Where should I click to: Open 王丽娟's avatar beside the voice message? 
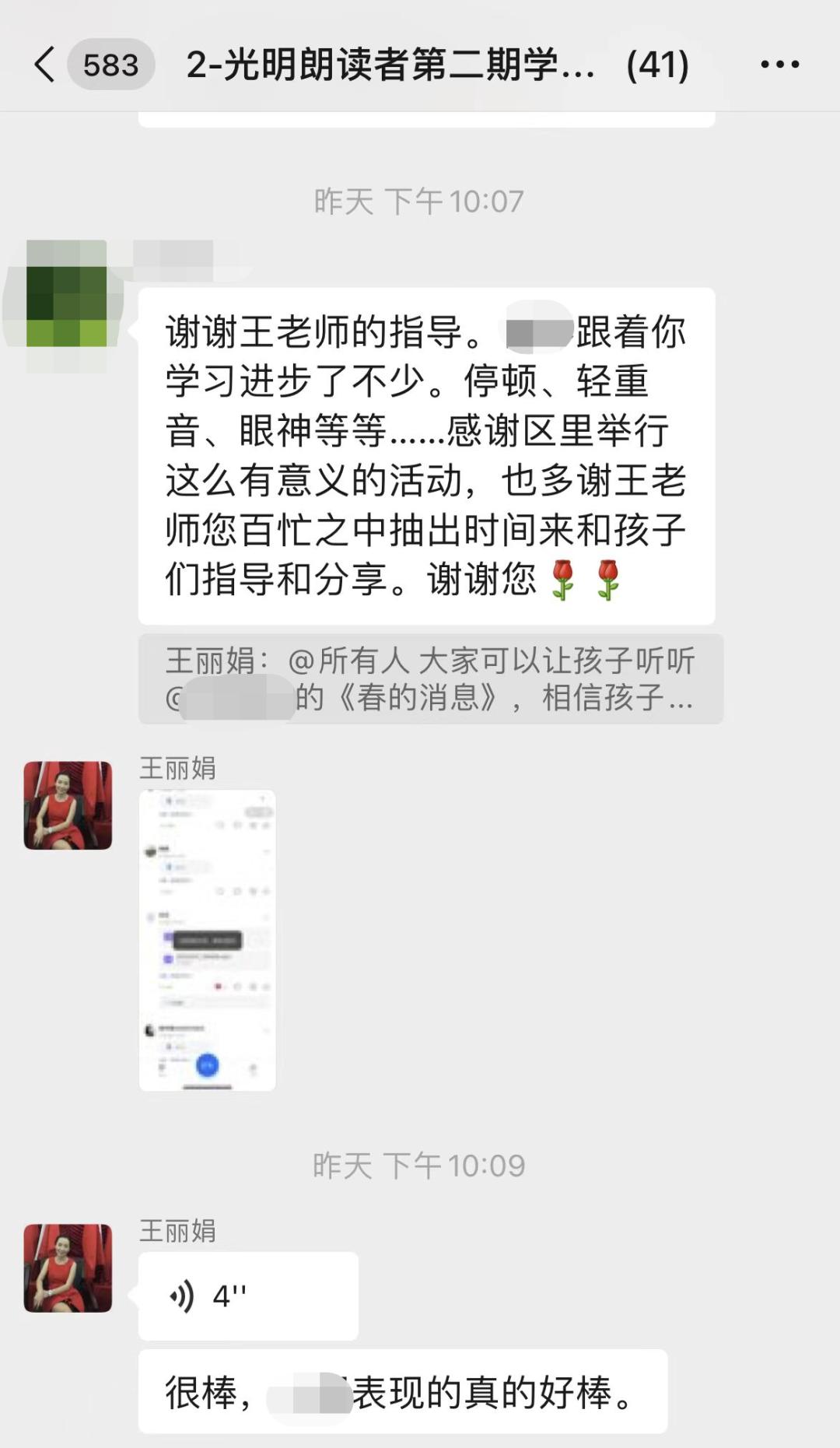click(x=68, y=1268)
